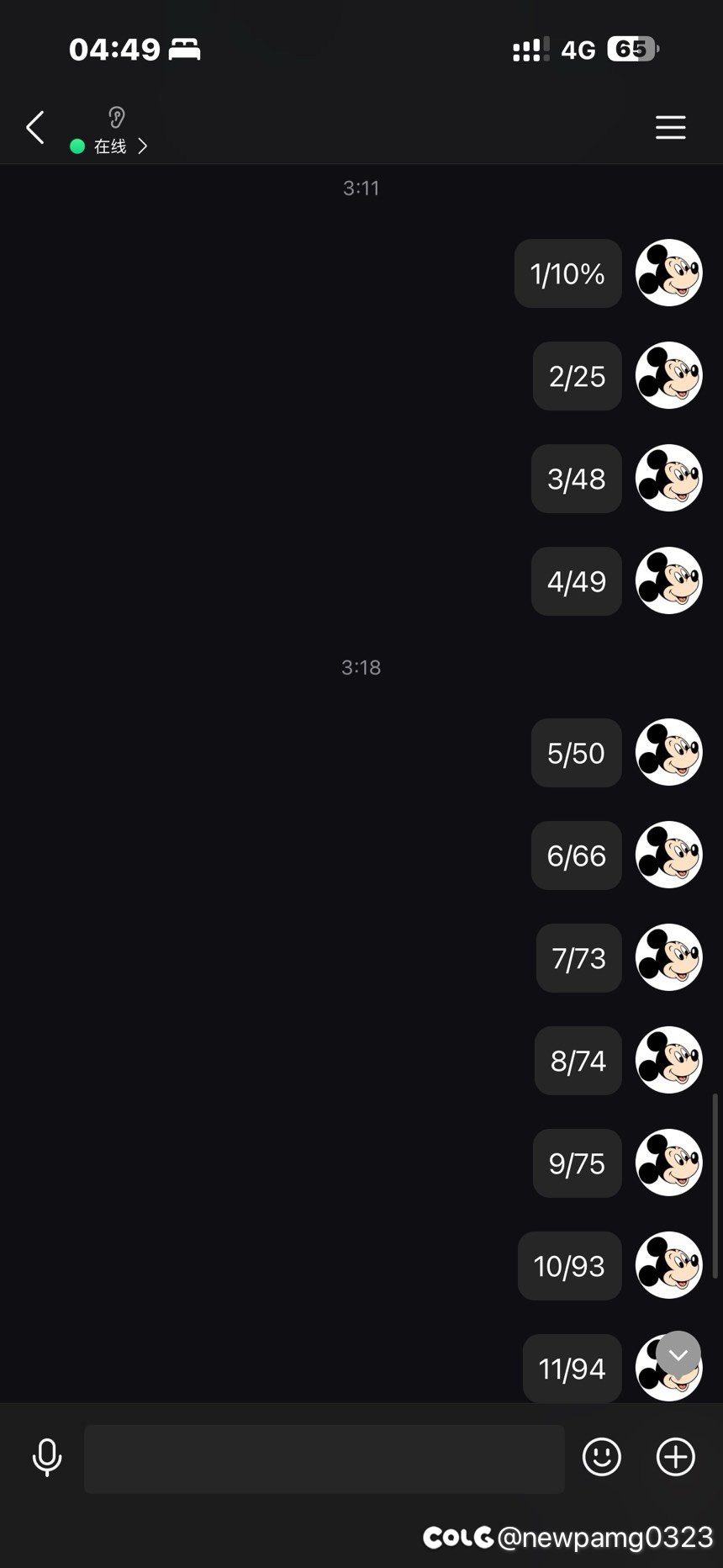Jump to the latest messages
This screenshot has height=1568, width=723.
click(x=678, y=1353)
